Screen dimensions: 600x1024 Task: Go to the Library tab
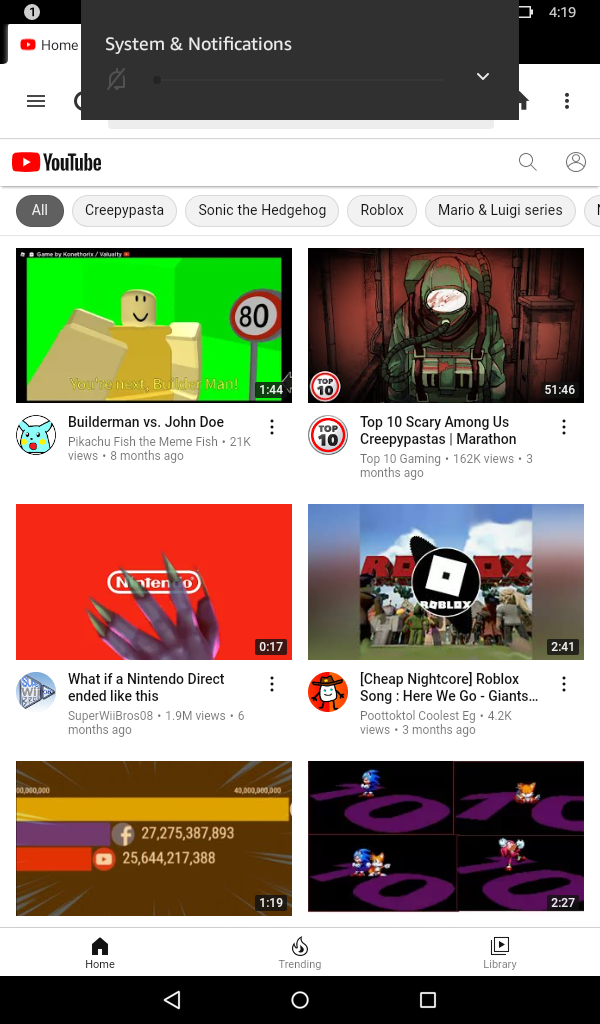click(500, 952)
